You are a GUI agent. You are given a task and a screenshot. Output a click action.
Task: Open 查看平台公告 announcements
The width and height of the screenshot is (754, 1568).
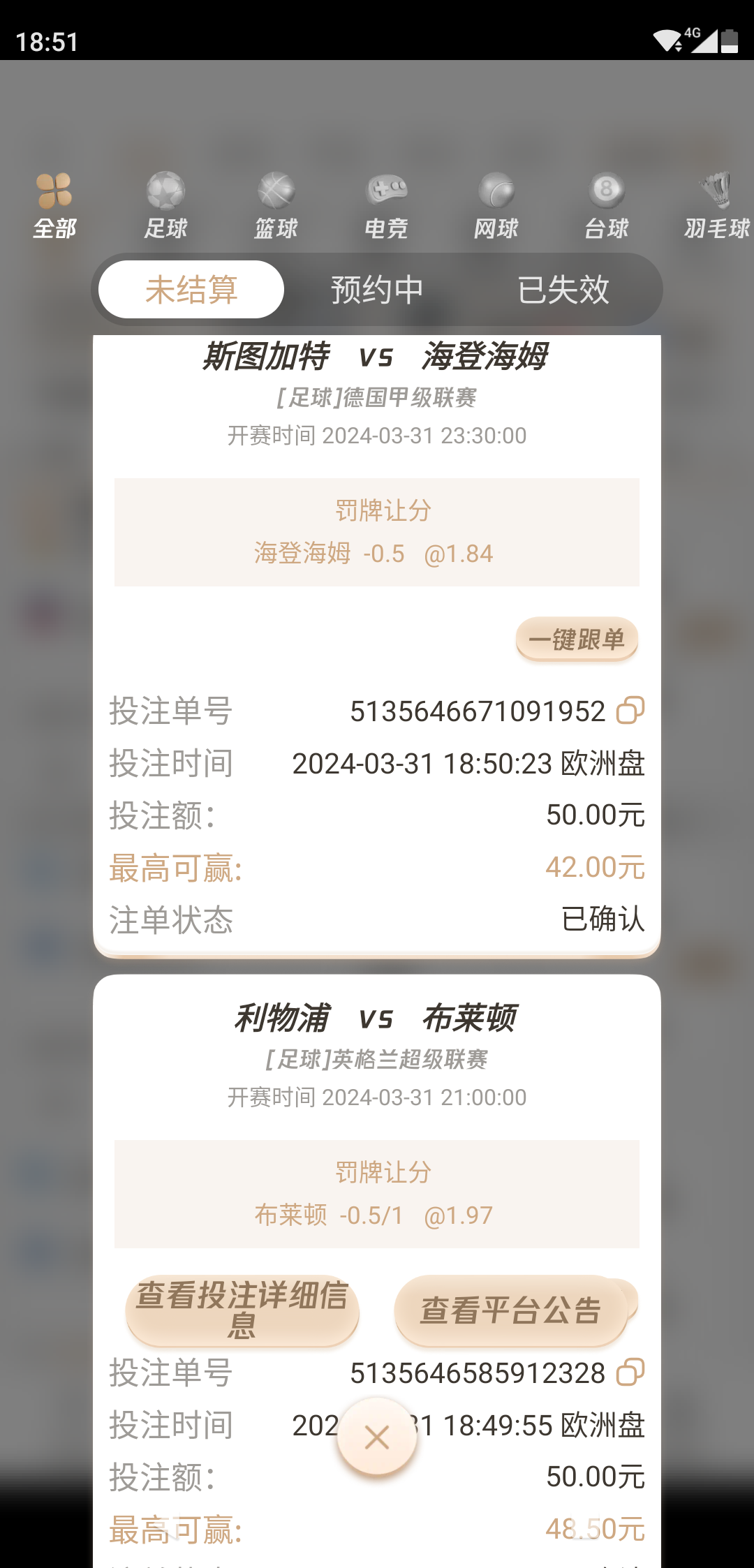[510, 1310]
